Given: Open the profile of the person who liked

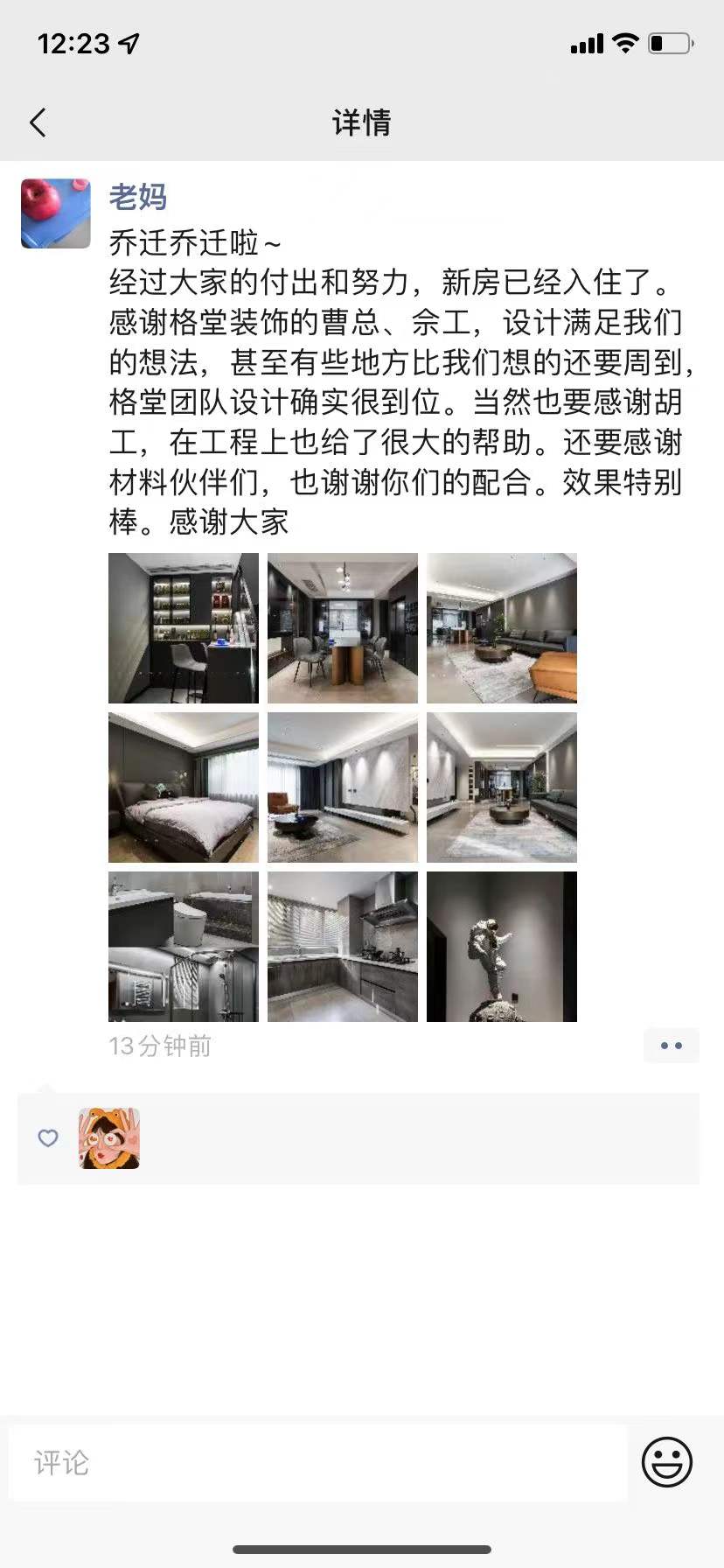Looking at the screenshot, I should click(x=109, y=1138).
